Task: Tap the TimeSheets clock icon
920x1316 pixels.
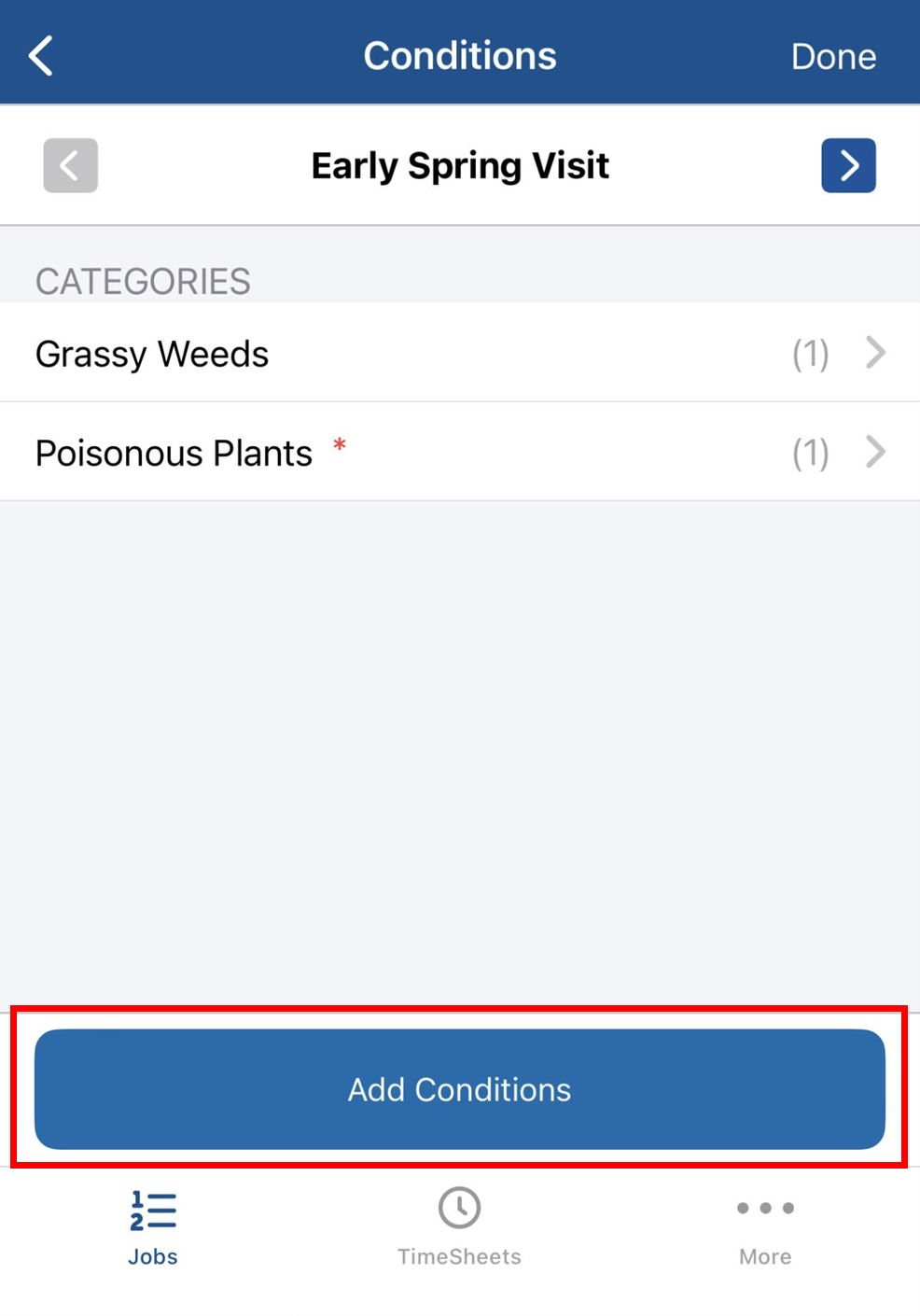Action: point(459,1207)
